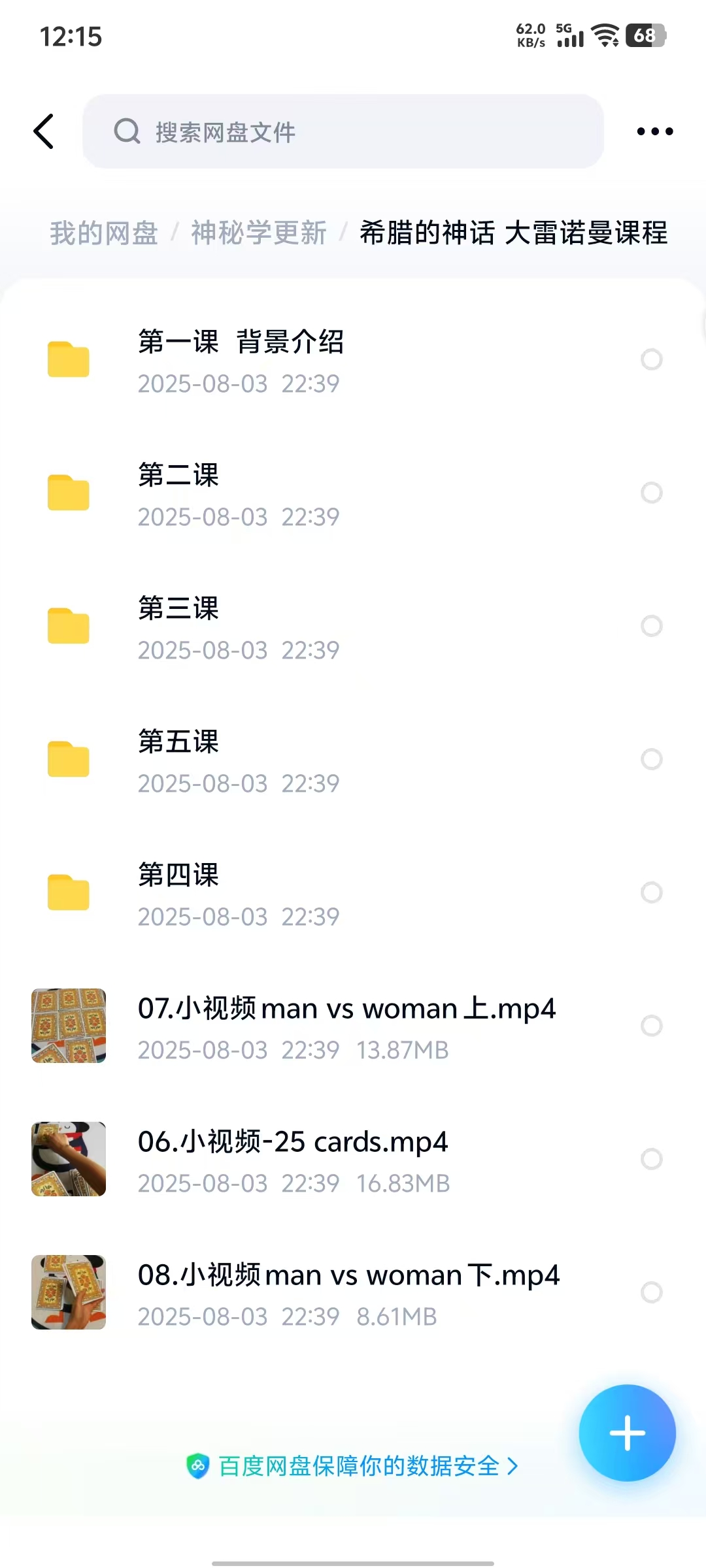This screenshot has height=1568, width=706.
Task: Open the three-dot overflow menu
Action: (654, 131)
